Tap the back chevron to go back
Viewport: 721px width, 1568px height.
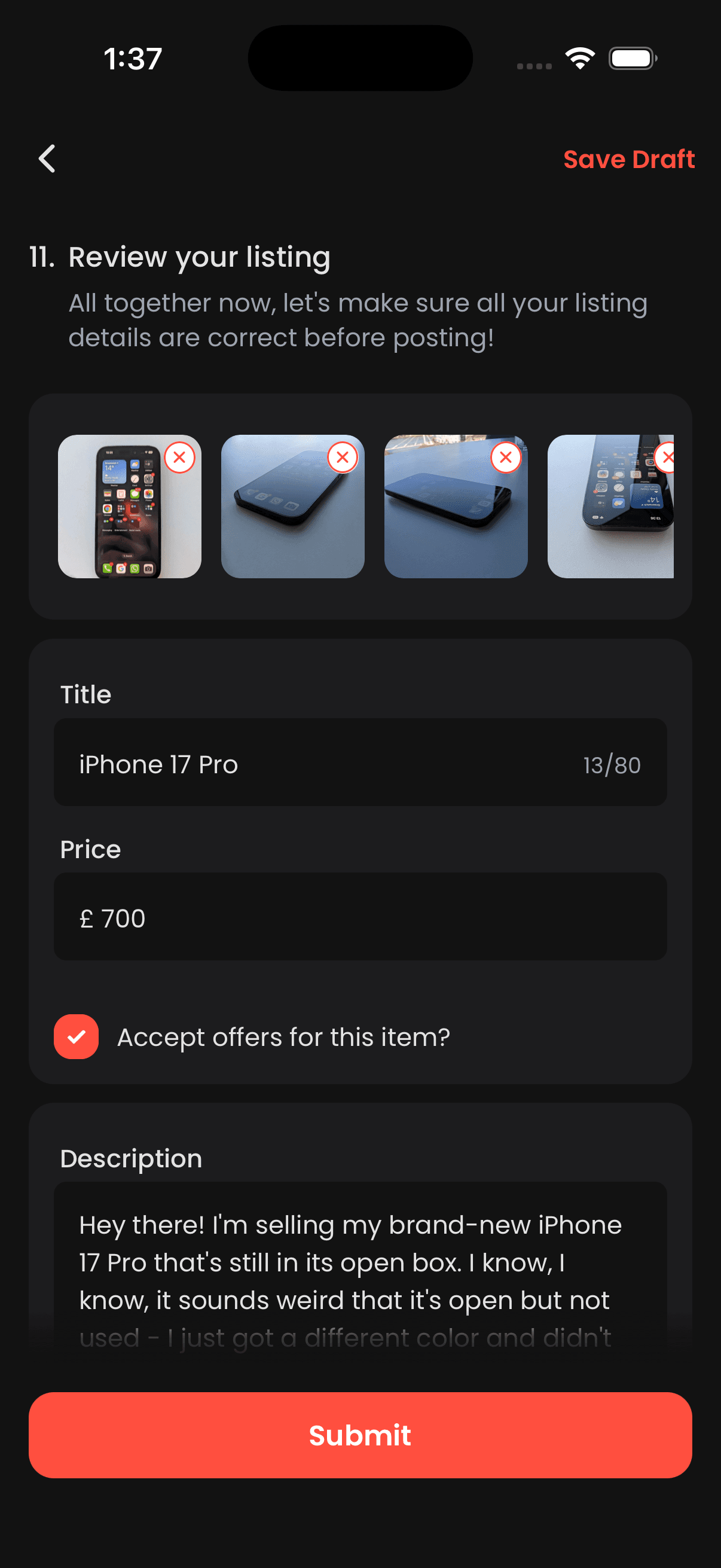(x=47, y=158)
